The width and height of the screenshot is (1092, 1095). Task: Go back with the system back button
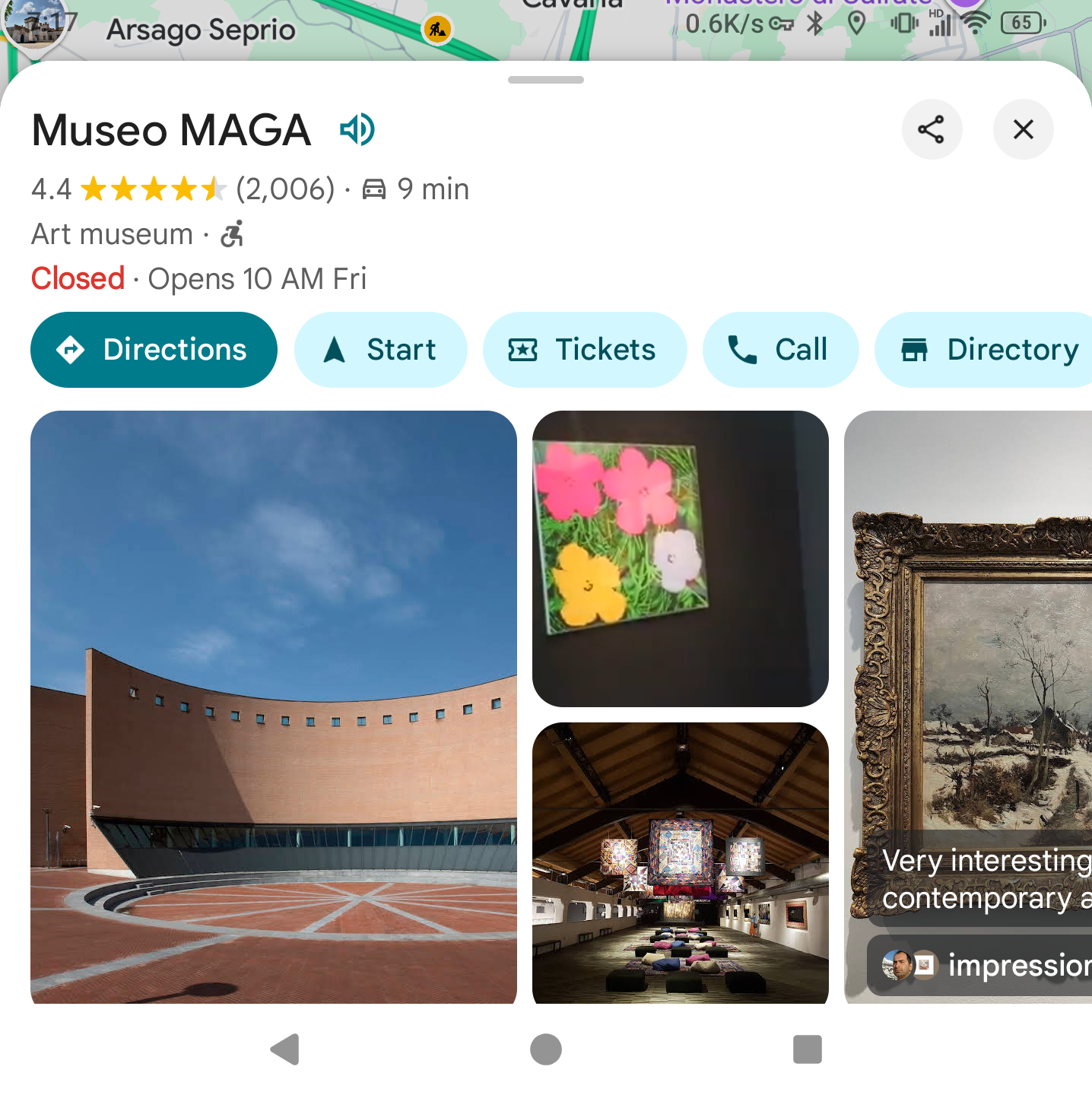point(285,1049)
